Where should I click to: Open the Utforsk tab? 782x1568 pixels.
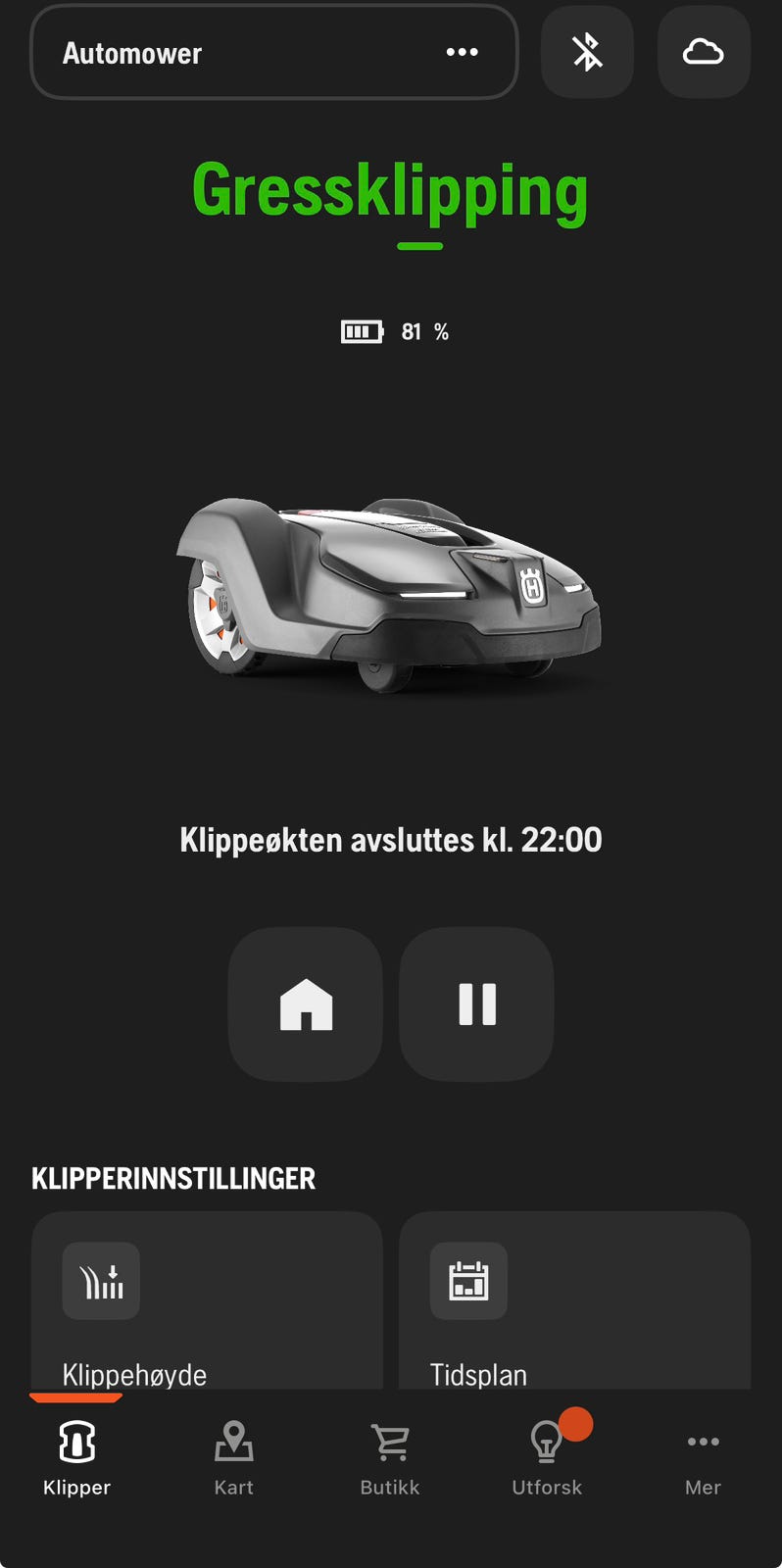point(547,1458)
